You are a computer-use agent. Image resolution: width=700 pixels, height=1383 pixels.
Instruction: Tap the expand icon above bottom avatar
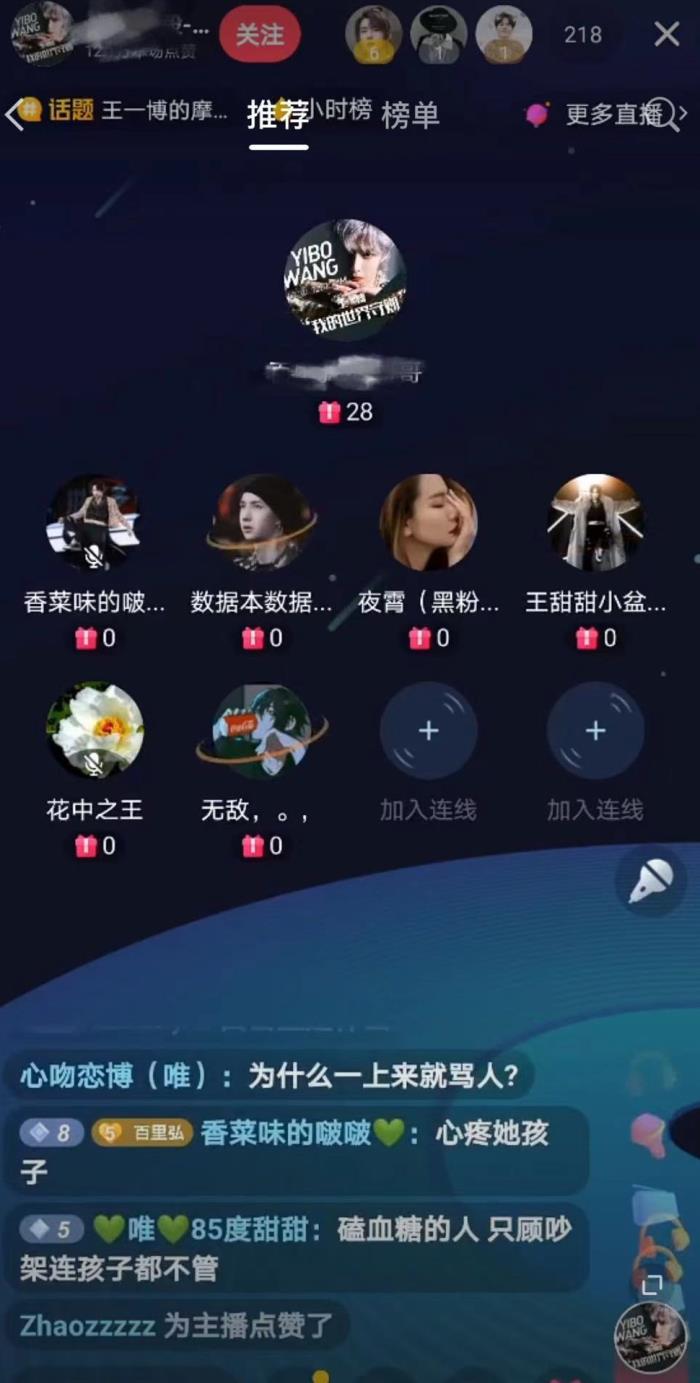point(652,1283)
